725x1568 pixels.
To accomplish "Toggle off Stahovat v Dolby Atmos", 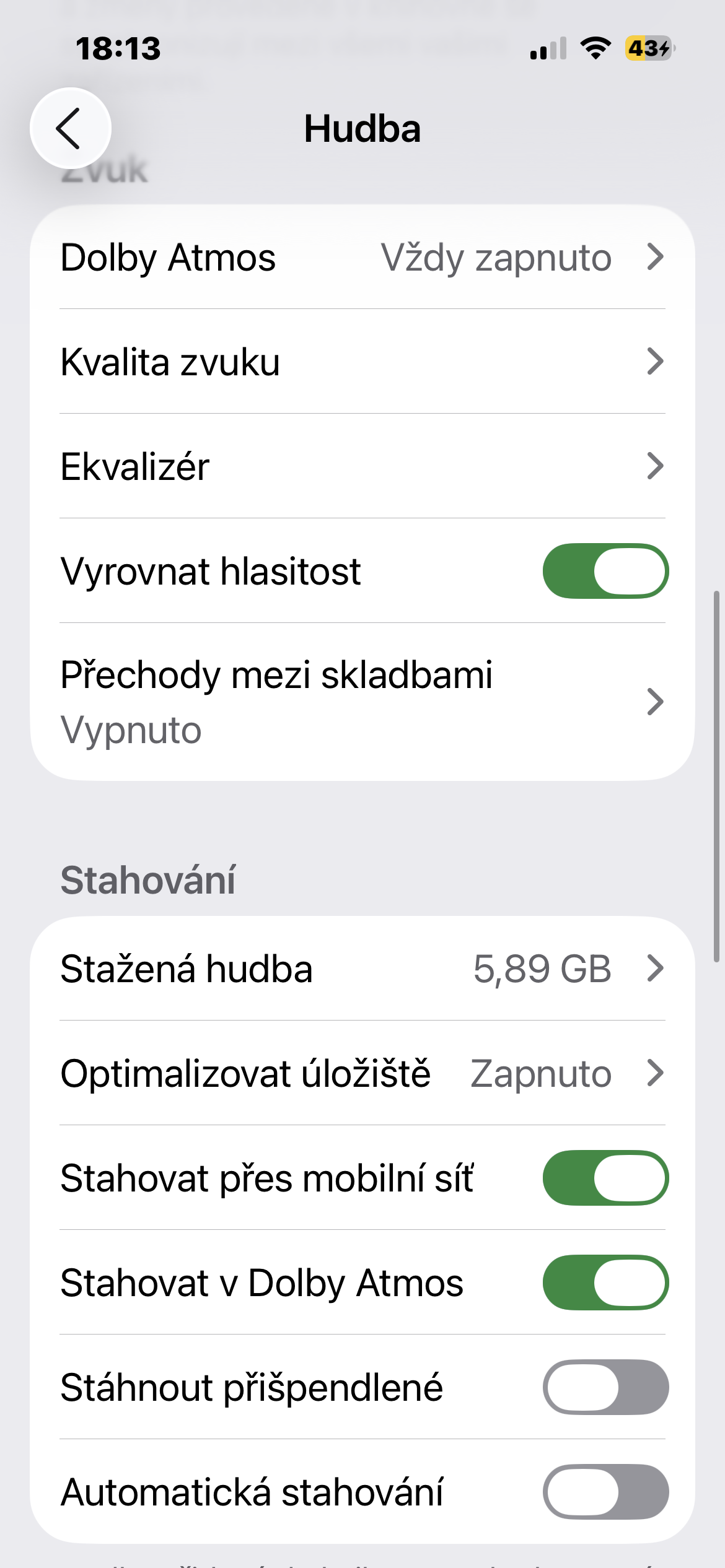I will 605,1283.
